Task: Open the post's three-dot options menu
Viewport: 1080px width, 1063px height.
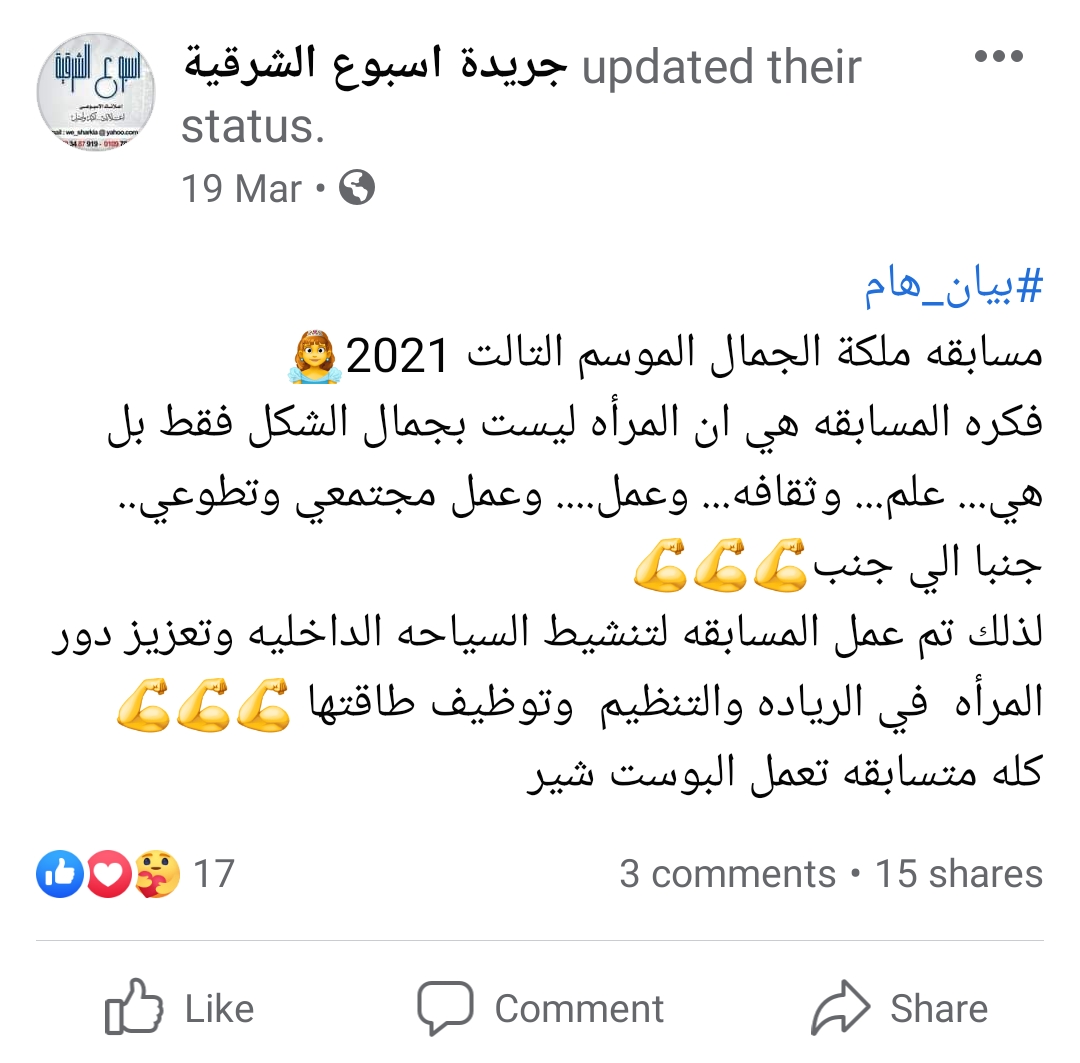Action: pyautogui.click(x=997, y=57)
